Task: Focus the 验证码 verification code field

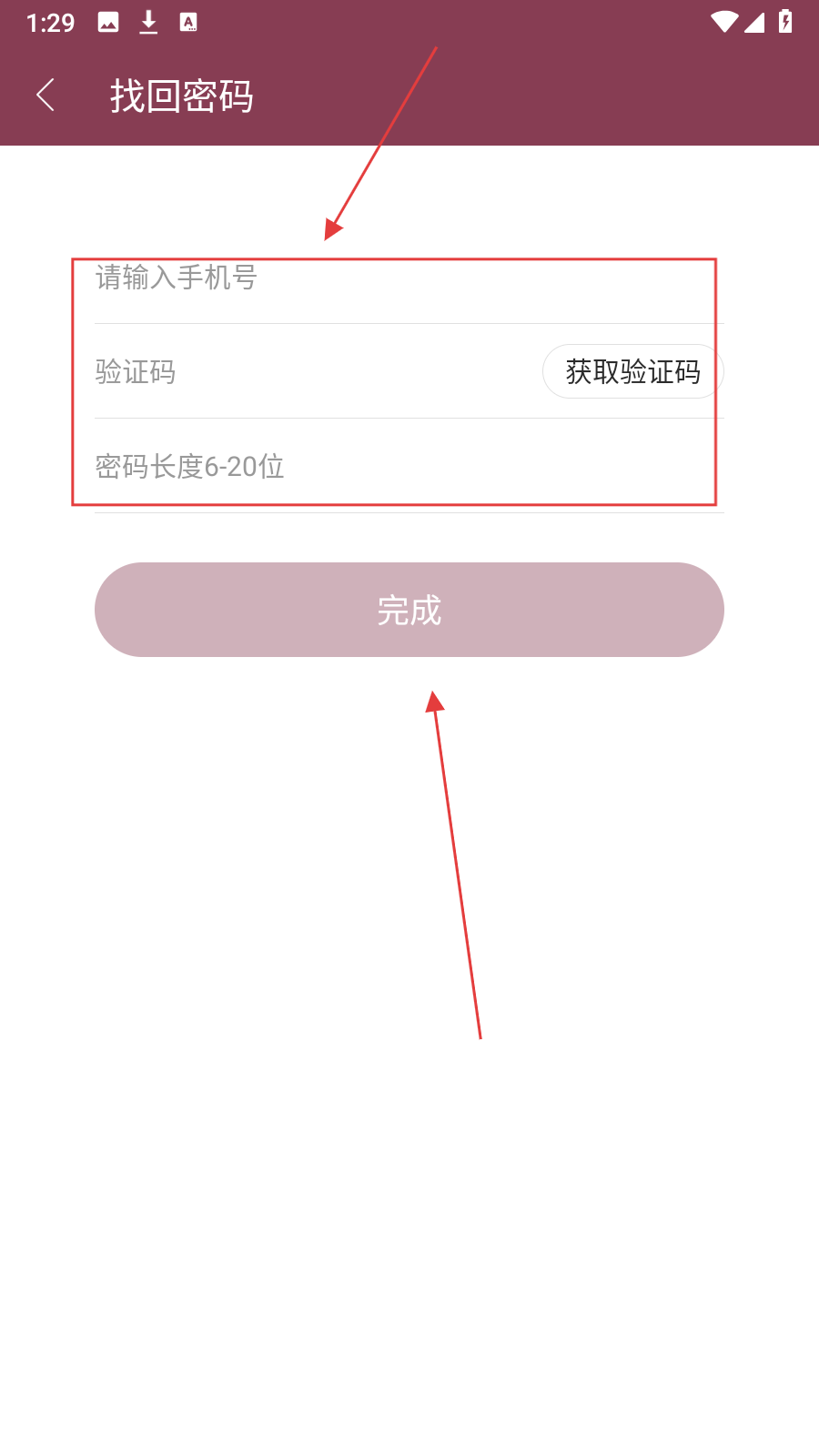Action: tap(315, 371)
